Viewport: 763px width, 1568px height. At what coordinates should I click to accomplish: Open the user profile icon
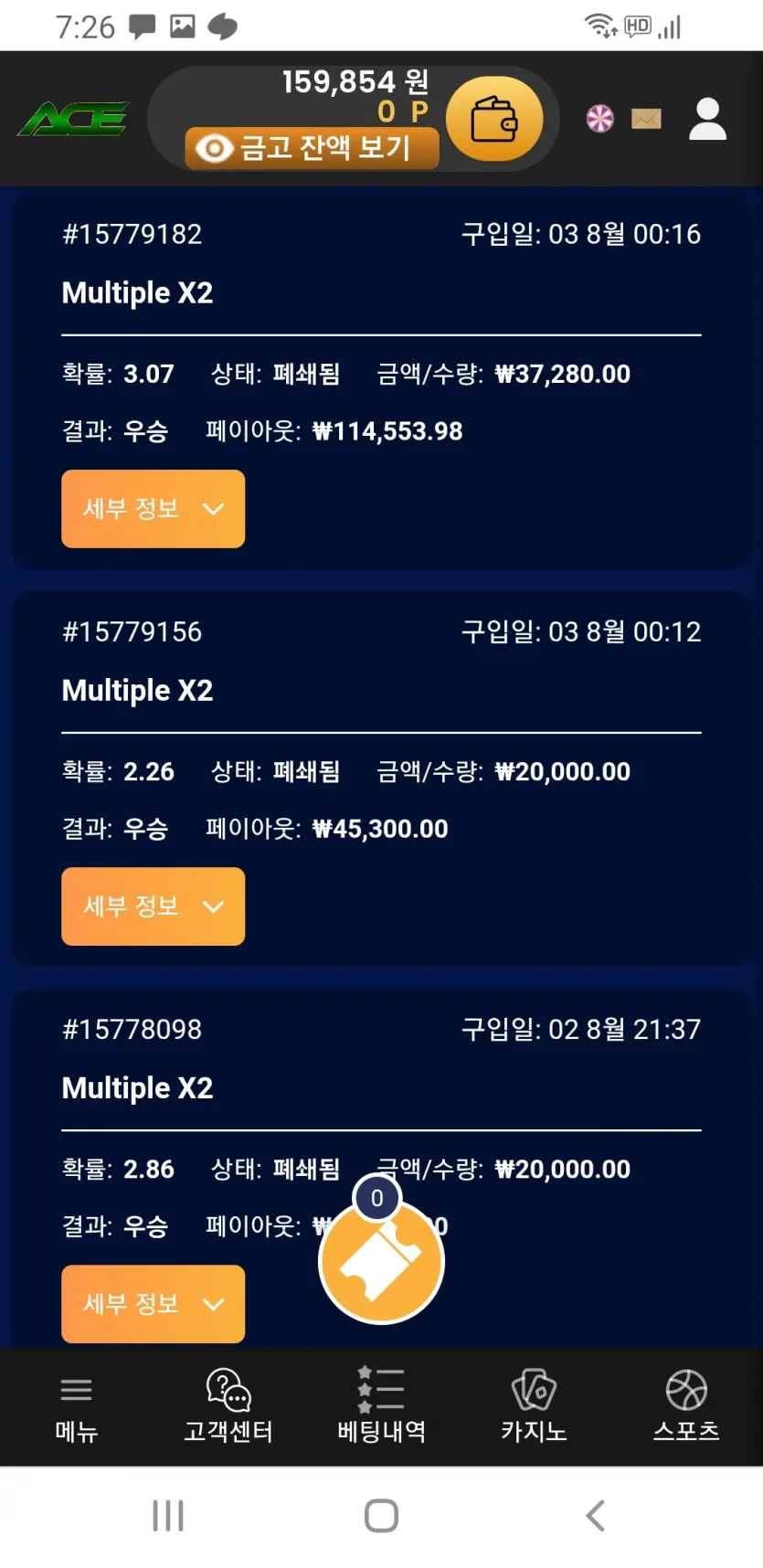(707, 119)
